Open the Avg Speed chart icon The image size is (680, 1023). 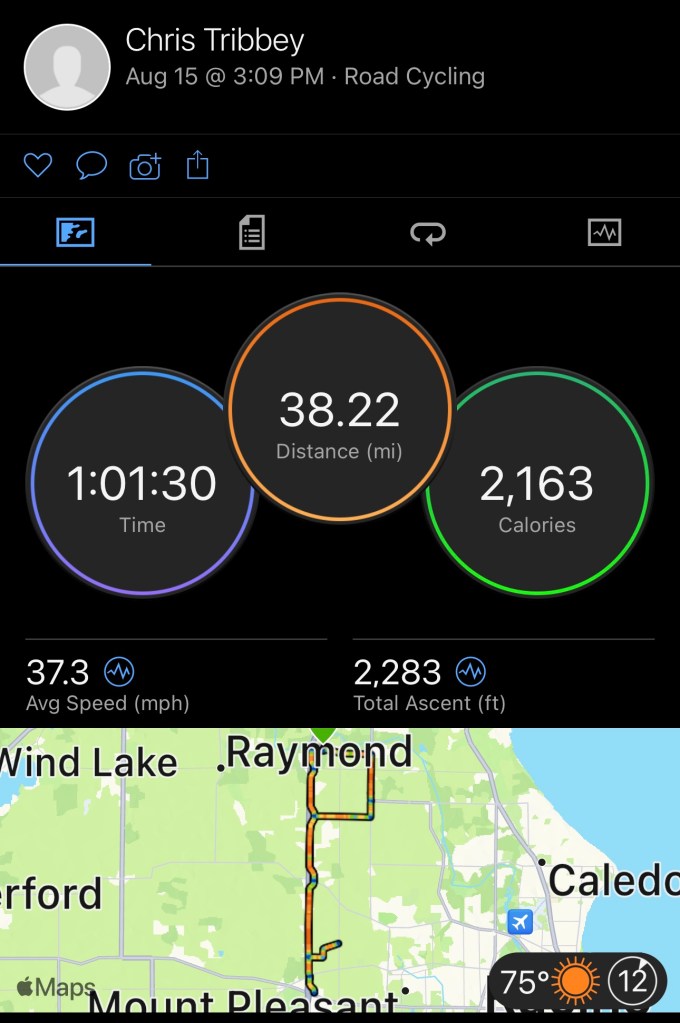[x=119, y=671]
